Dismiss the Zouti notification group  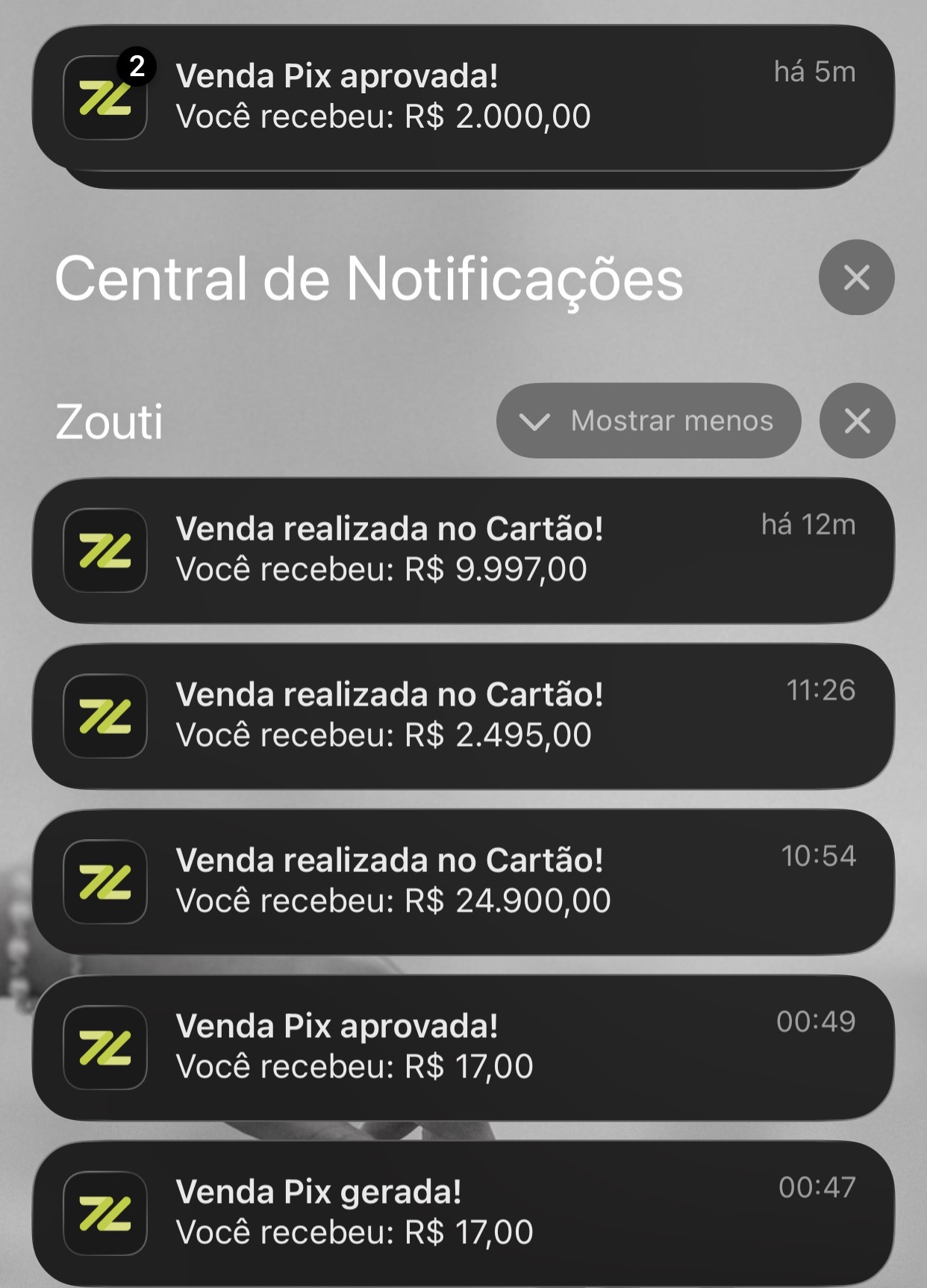857,421
